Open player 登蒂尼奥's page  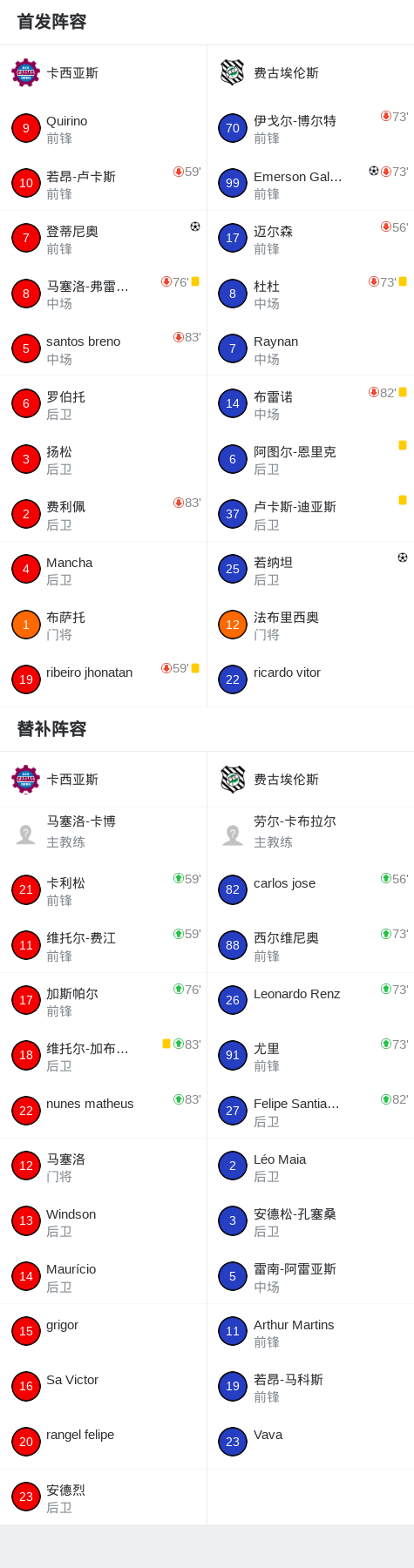[103, 238]
